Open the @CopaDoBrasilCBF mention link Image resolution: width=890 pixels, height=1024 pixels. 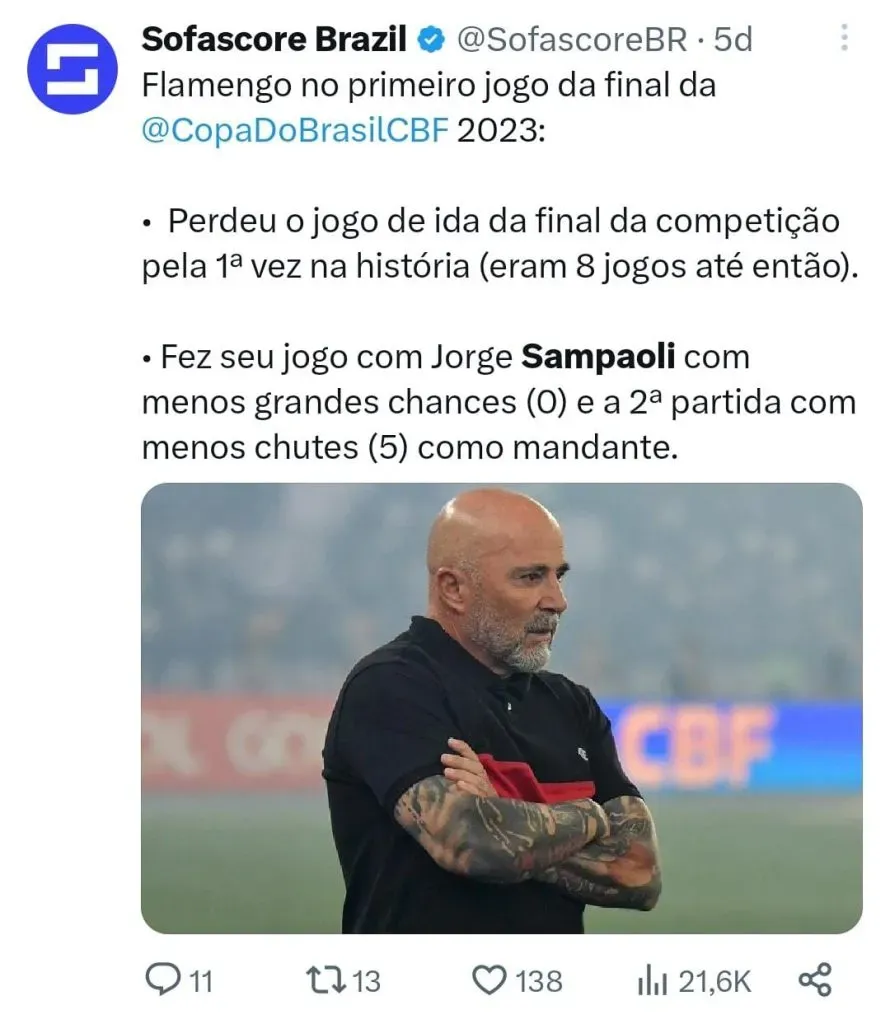(x=295, y=130)
